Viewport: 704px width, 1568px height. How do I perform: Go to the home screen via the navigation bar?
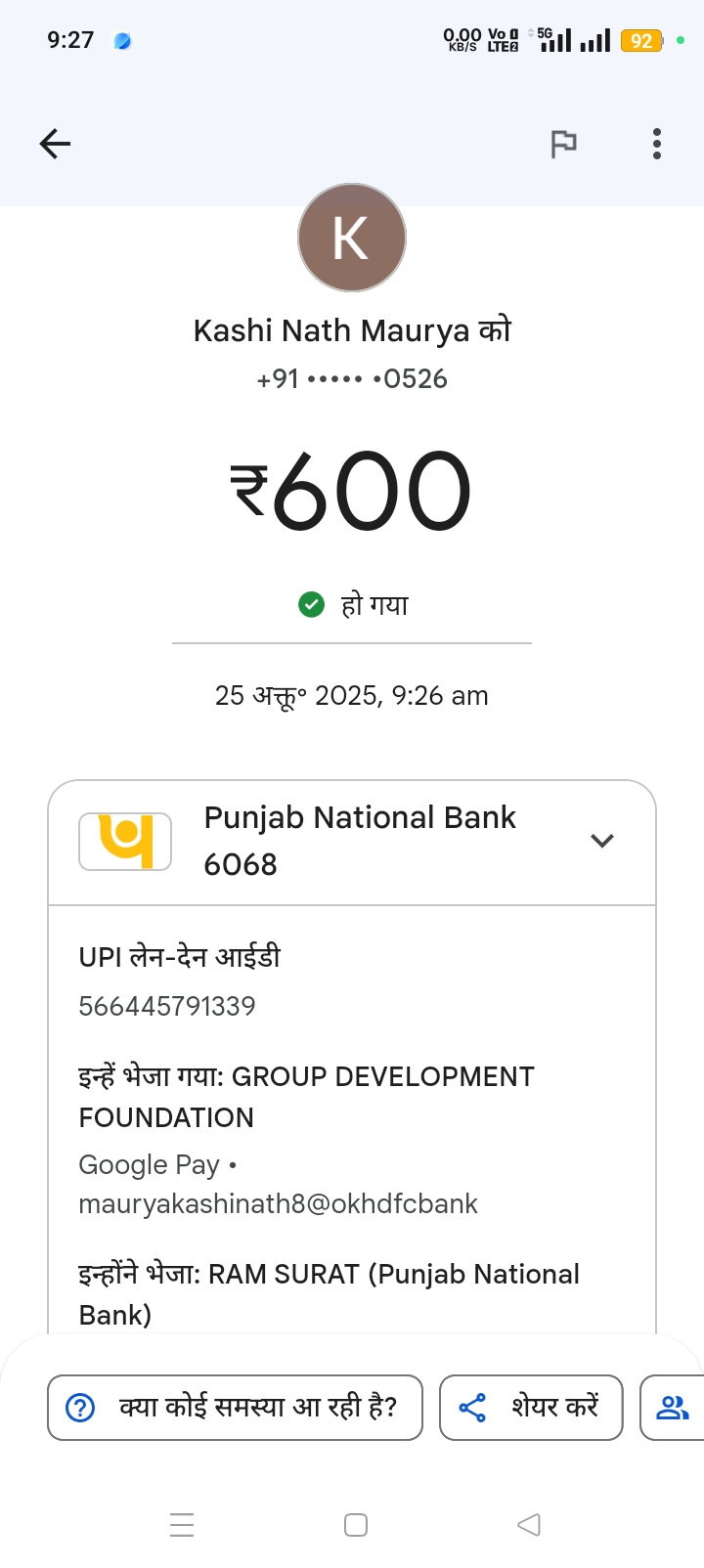pyautogui.click(x=356, y=1525)
